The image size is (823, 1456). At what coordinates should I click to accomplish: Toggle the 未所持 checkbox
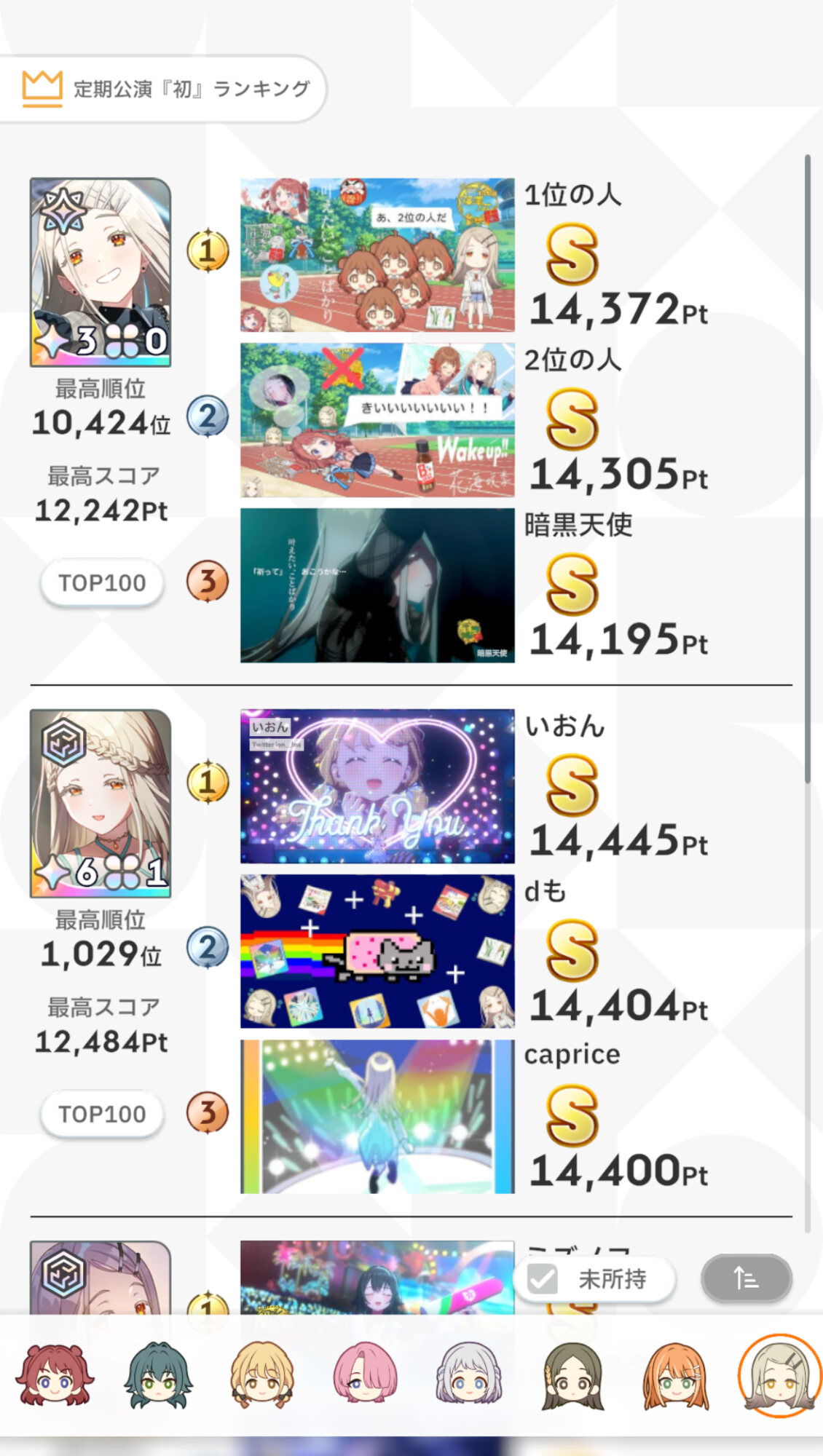543,1278
